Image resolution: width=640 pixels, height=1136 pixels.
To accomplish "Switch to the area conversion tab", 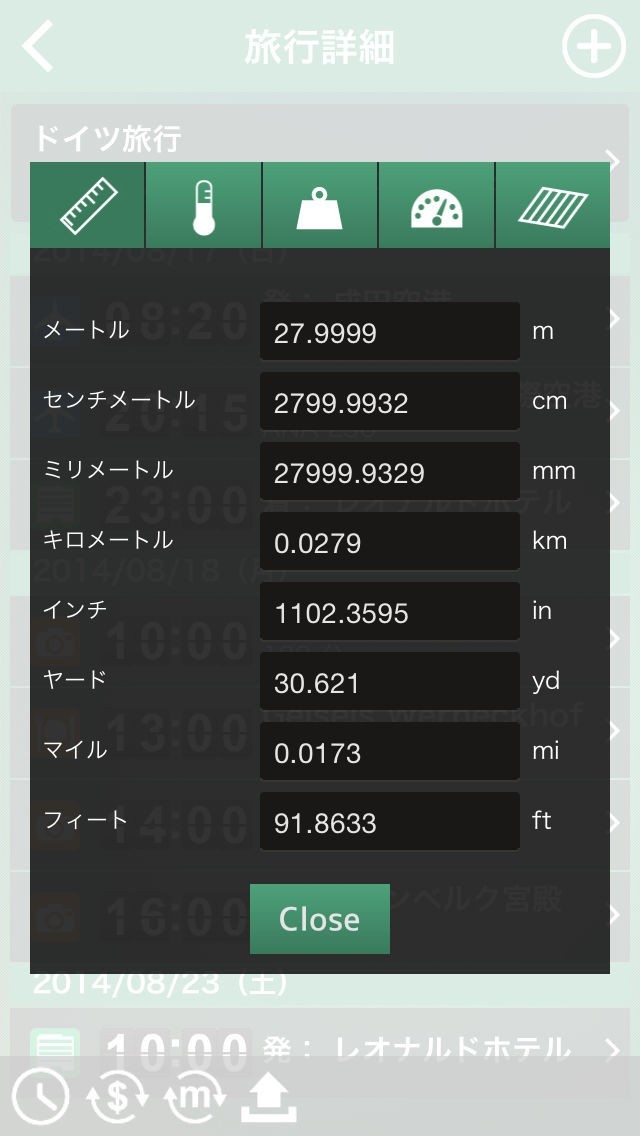I will tap(553, 205).
